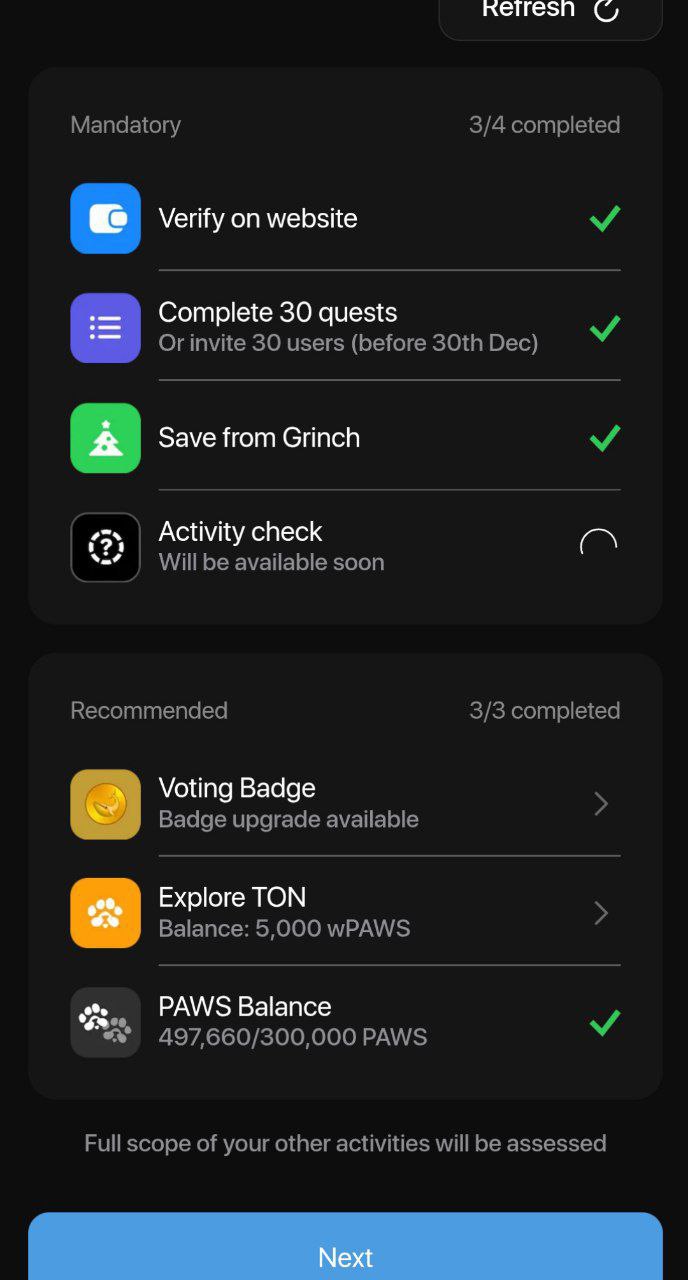This screenshot has width=688, height=1280.
Task: Open the Verify on website task
Action: click(345, 218)
